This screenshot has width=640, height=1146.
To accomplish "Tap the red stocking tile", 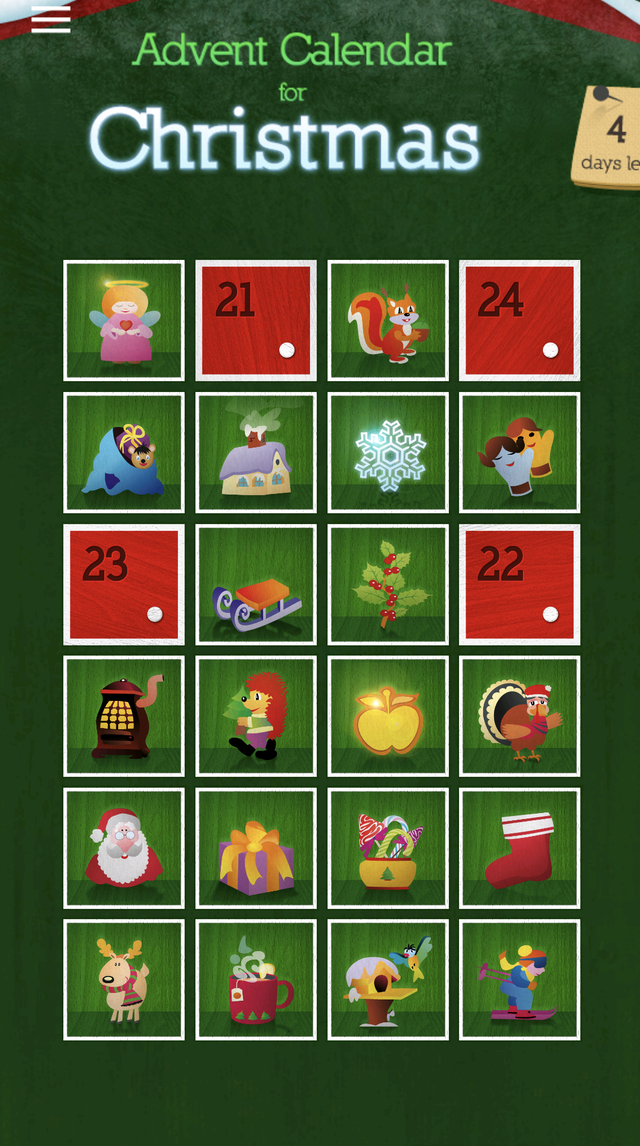I will pyautogui.click(x=519, y=849).
